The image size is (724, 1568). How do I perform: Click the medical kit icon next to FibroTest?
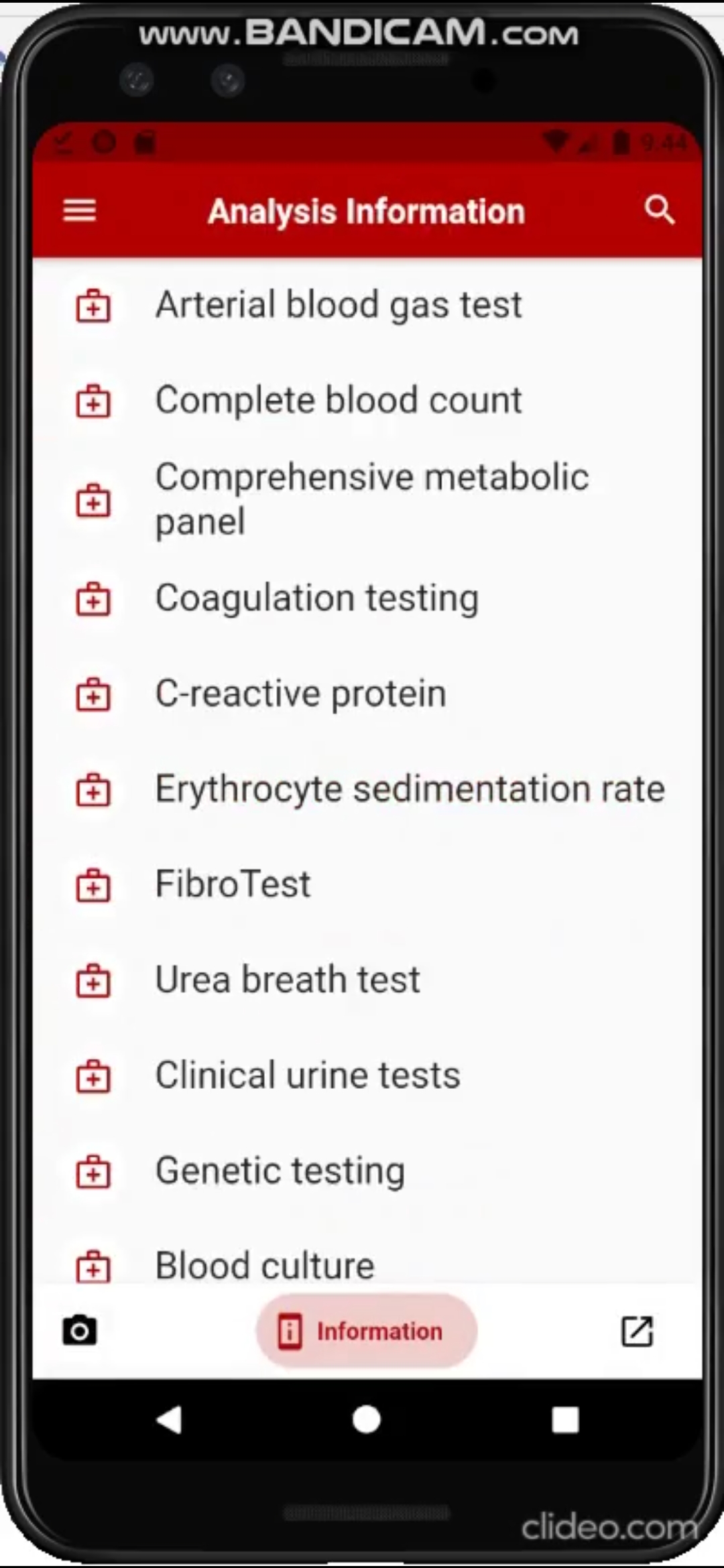point(94,885)
